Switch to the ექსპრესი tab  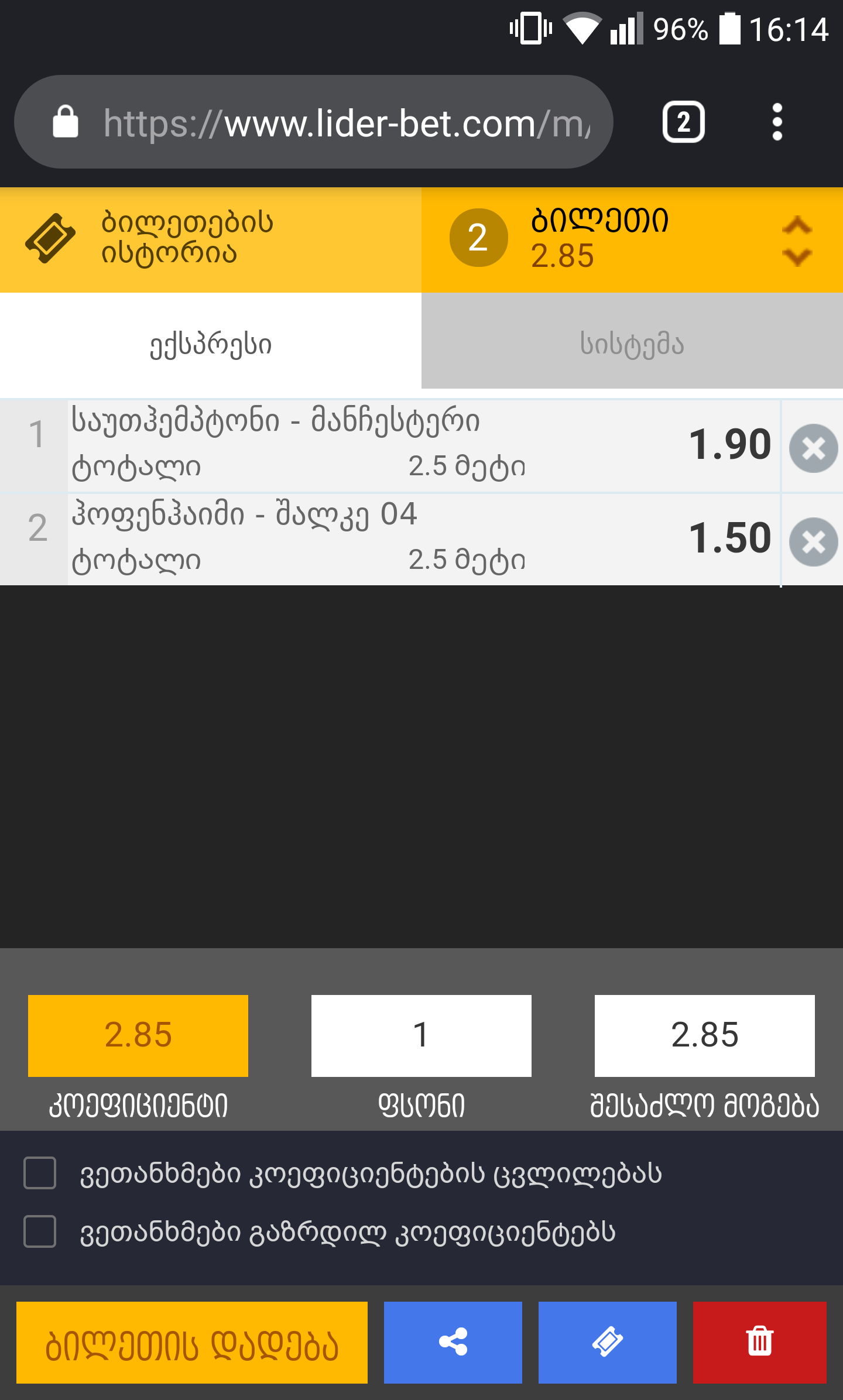[211, 344]
